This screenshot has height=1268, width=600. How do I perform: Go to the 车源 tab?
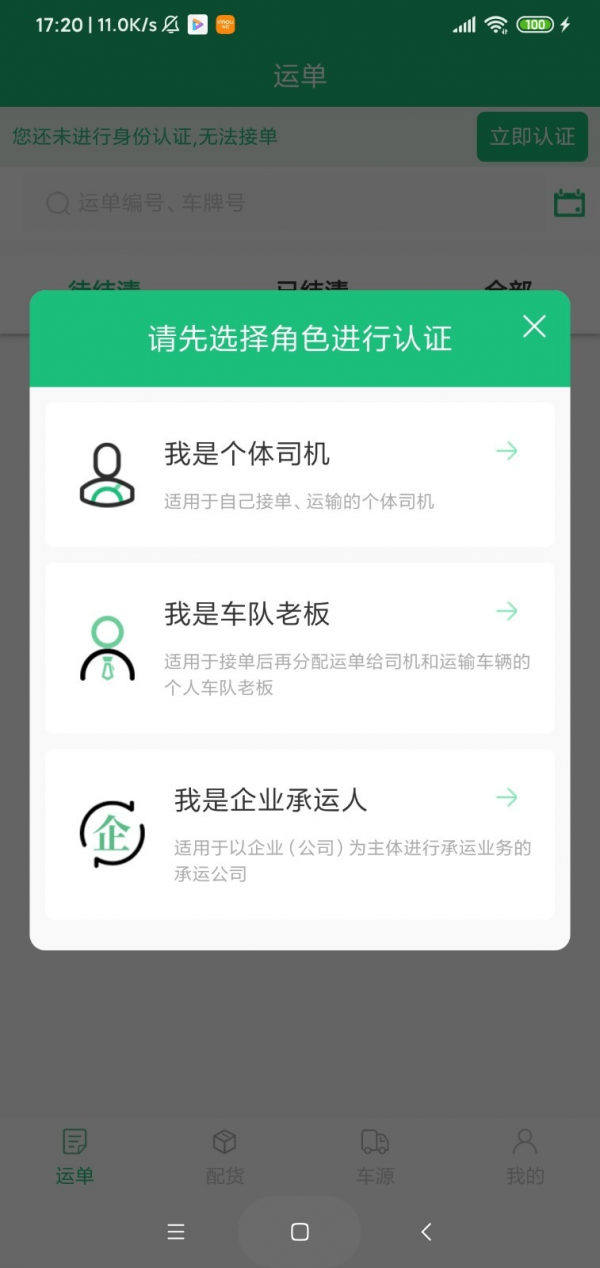(375, 1156)
